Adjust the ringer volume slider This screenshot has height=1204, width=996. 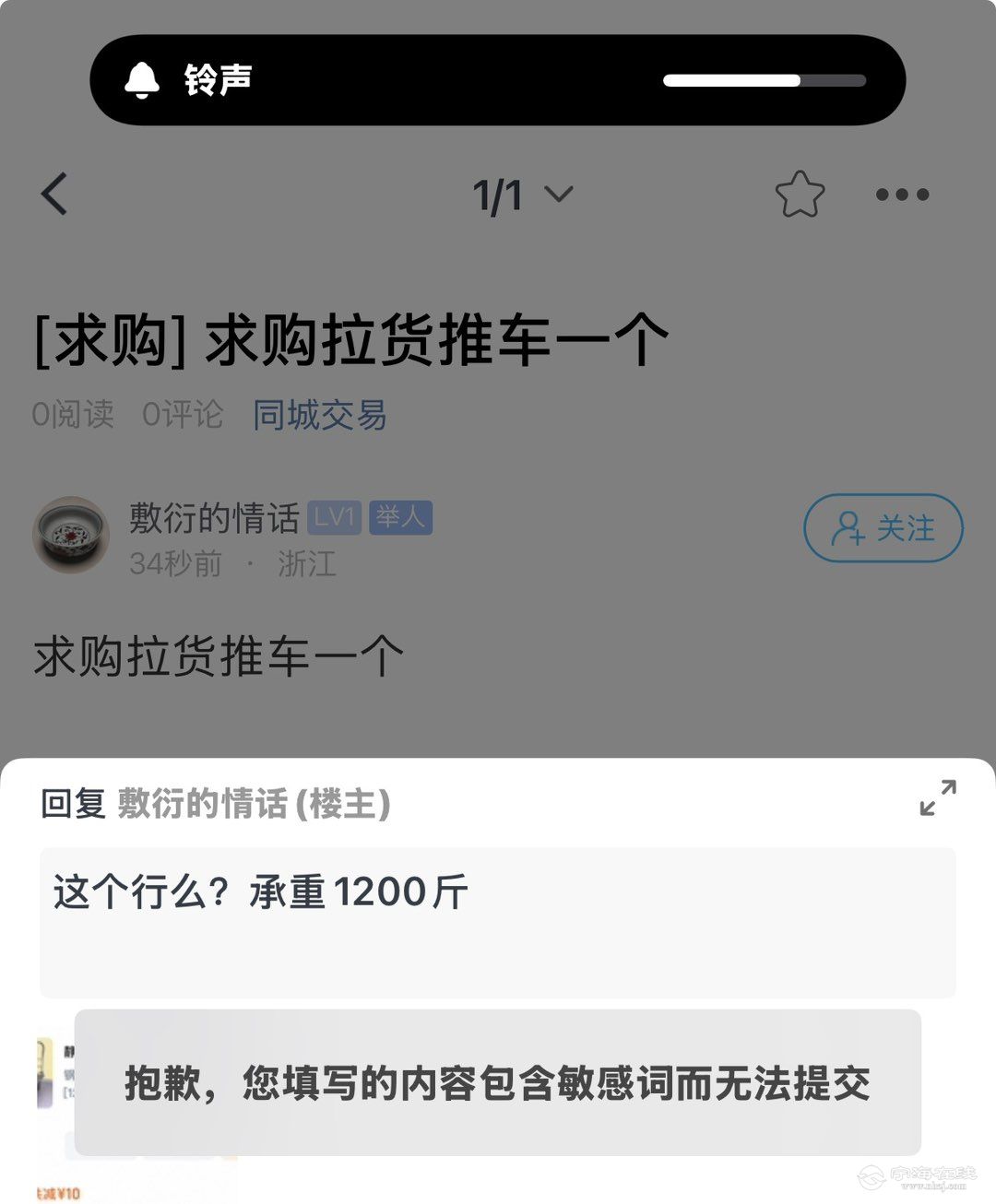point(764,81)
